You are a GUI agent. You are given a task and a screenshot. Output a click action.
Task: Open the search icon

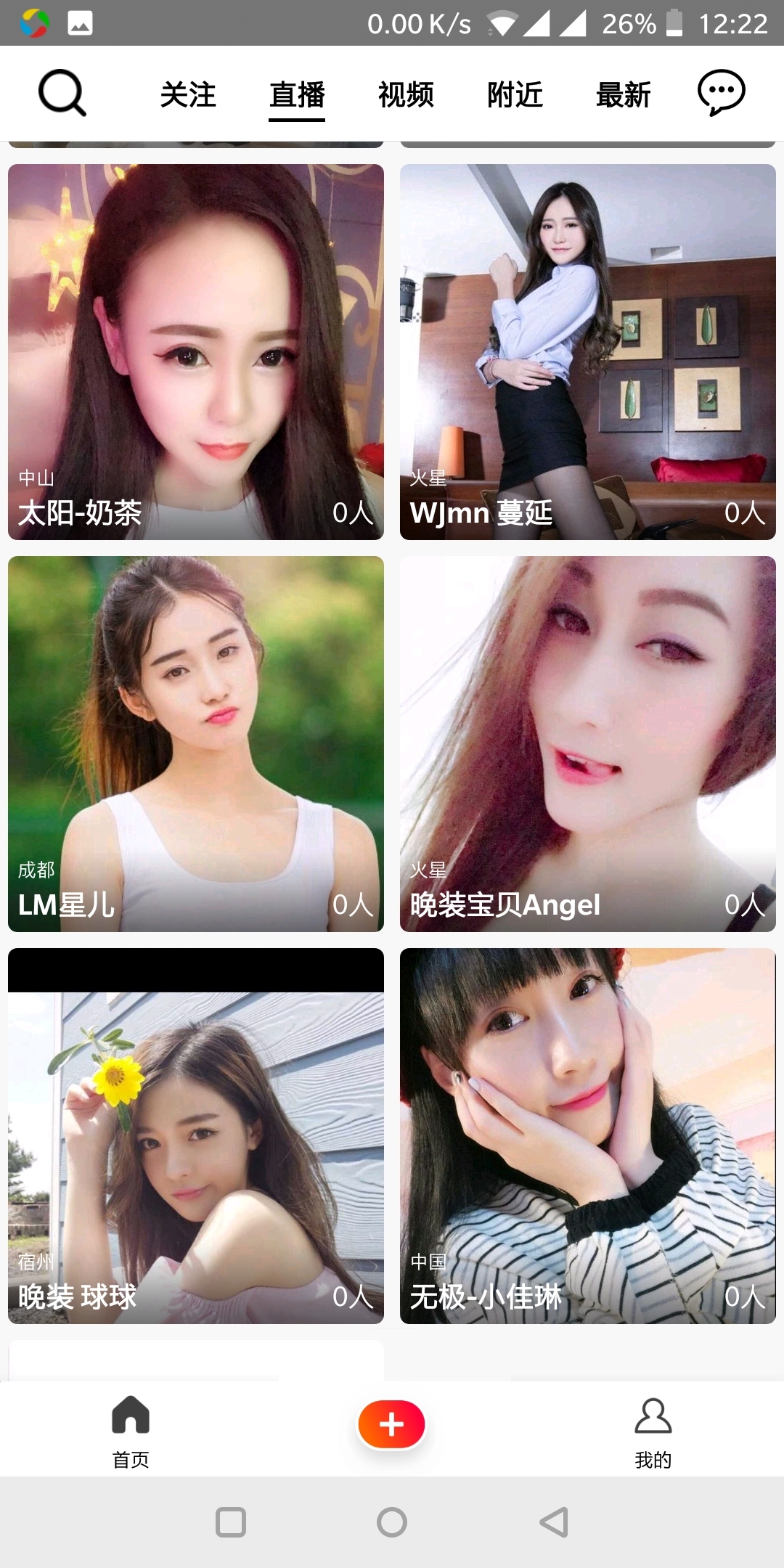pos(62,94)
